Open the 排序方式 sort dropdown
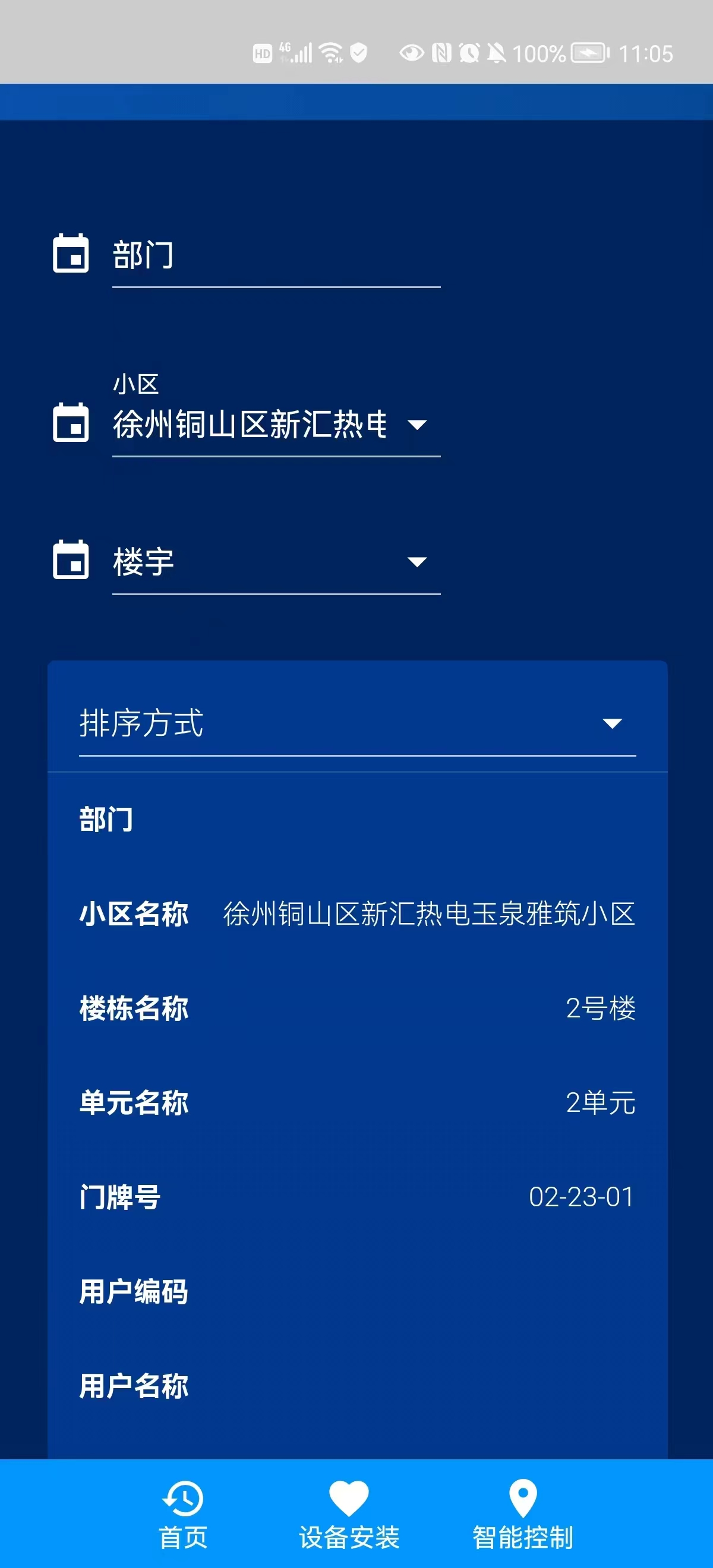 (357, 723)
